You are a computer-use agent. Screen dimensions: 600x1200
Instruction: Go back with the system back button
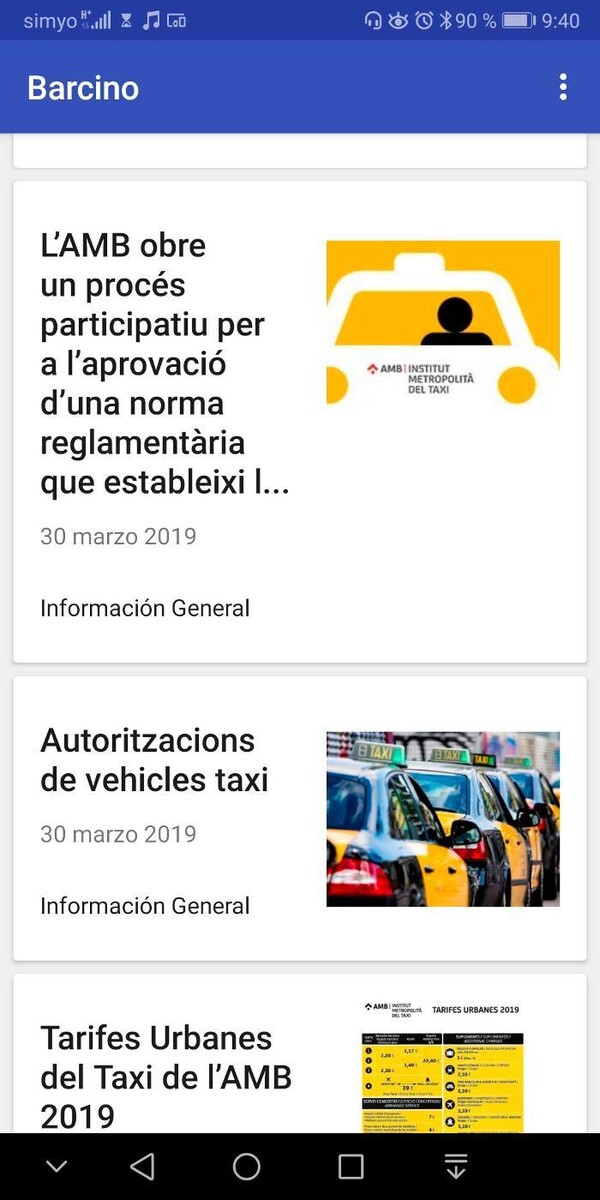point(143,1166)
